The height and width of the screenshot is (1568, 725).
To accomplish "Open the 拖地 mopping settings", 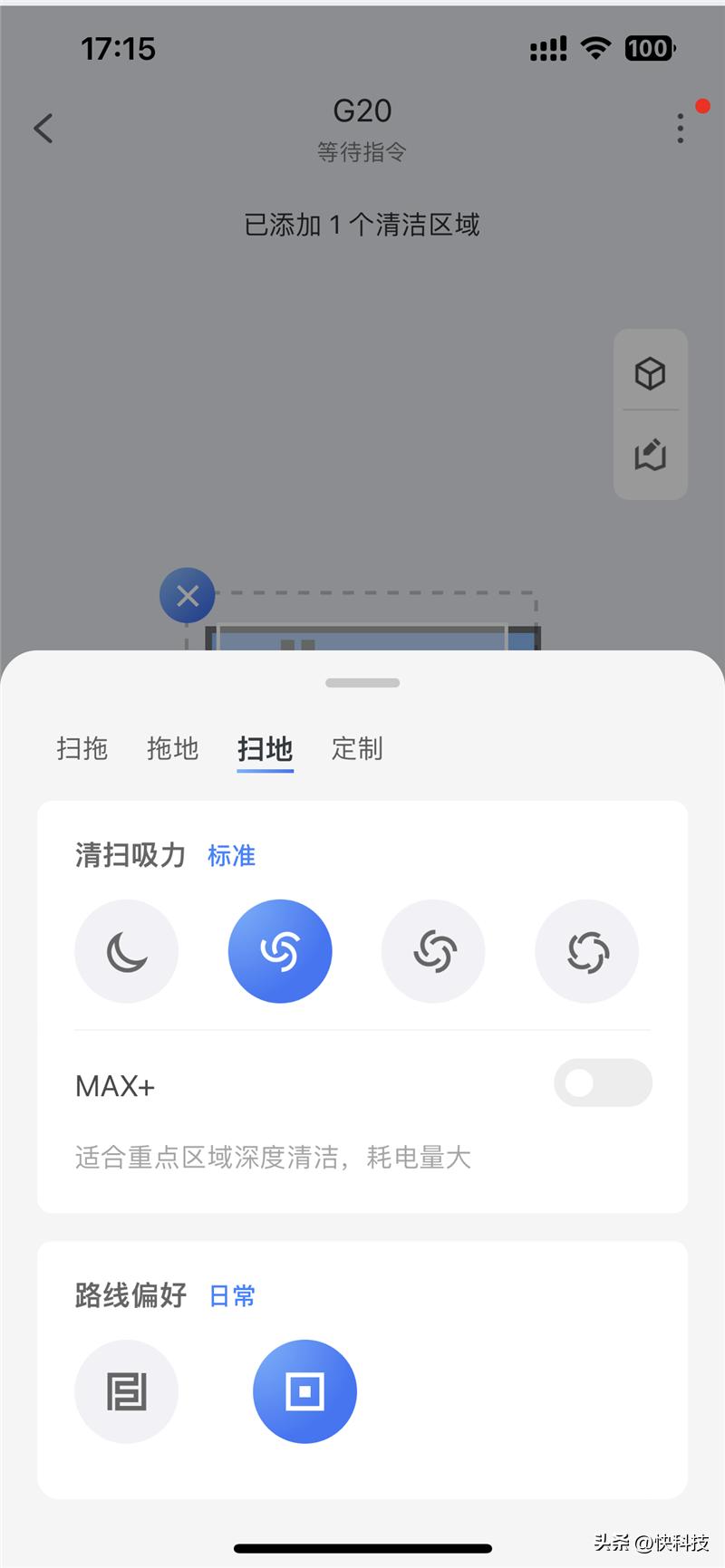I will 172,749.
